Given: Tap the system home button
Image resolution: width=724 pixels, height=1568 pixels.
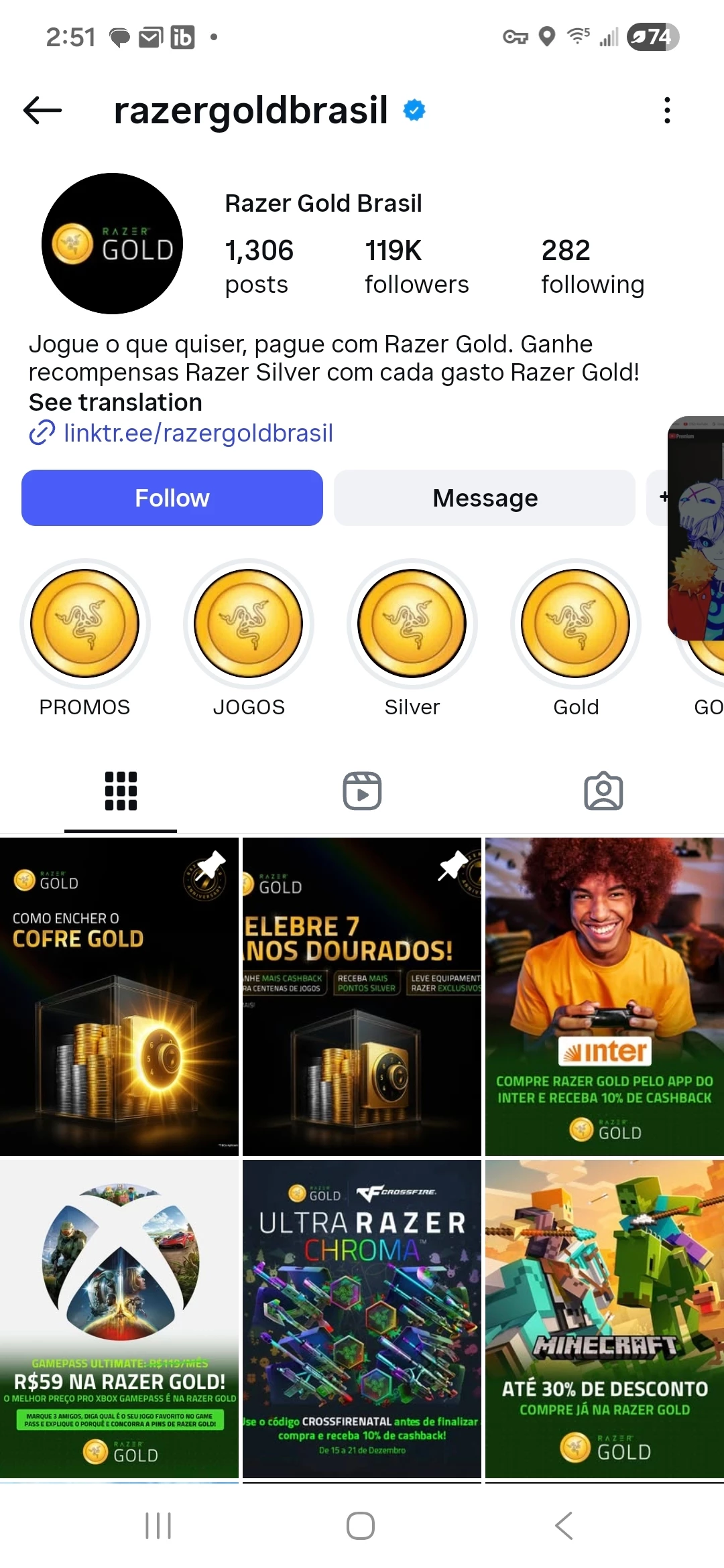Looking at the screenshot, I should (361, 1526).
